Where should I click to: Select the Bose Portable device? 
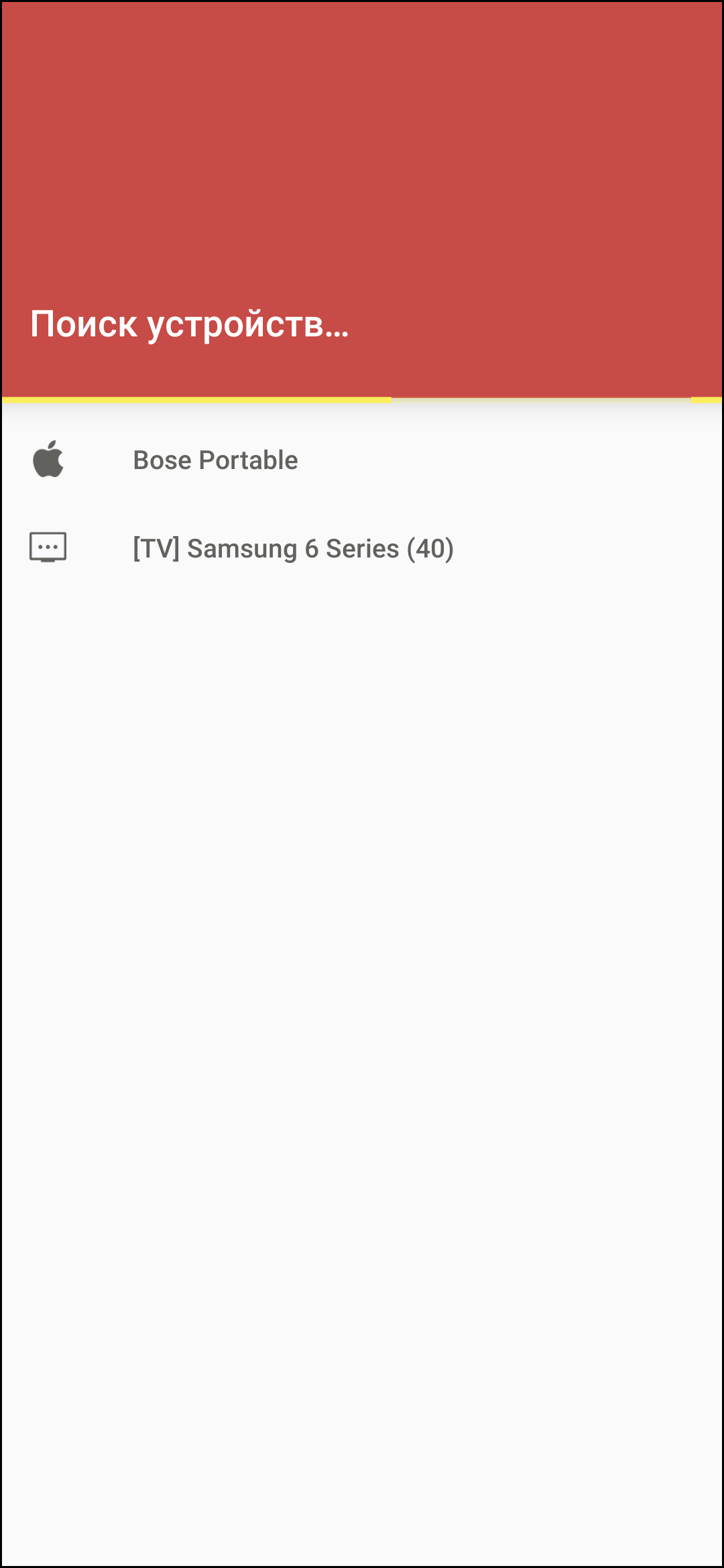(x=216, y=460)
